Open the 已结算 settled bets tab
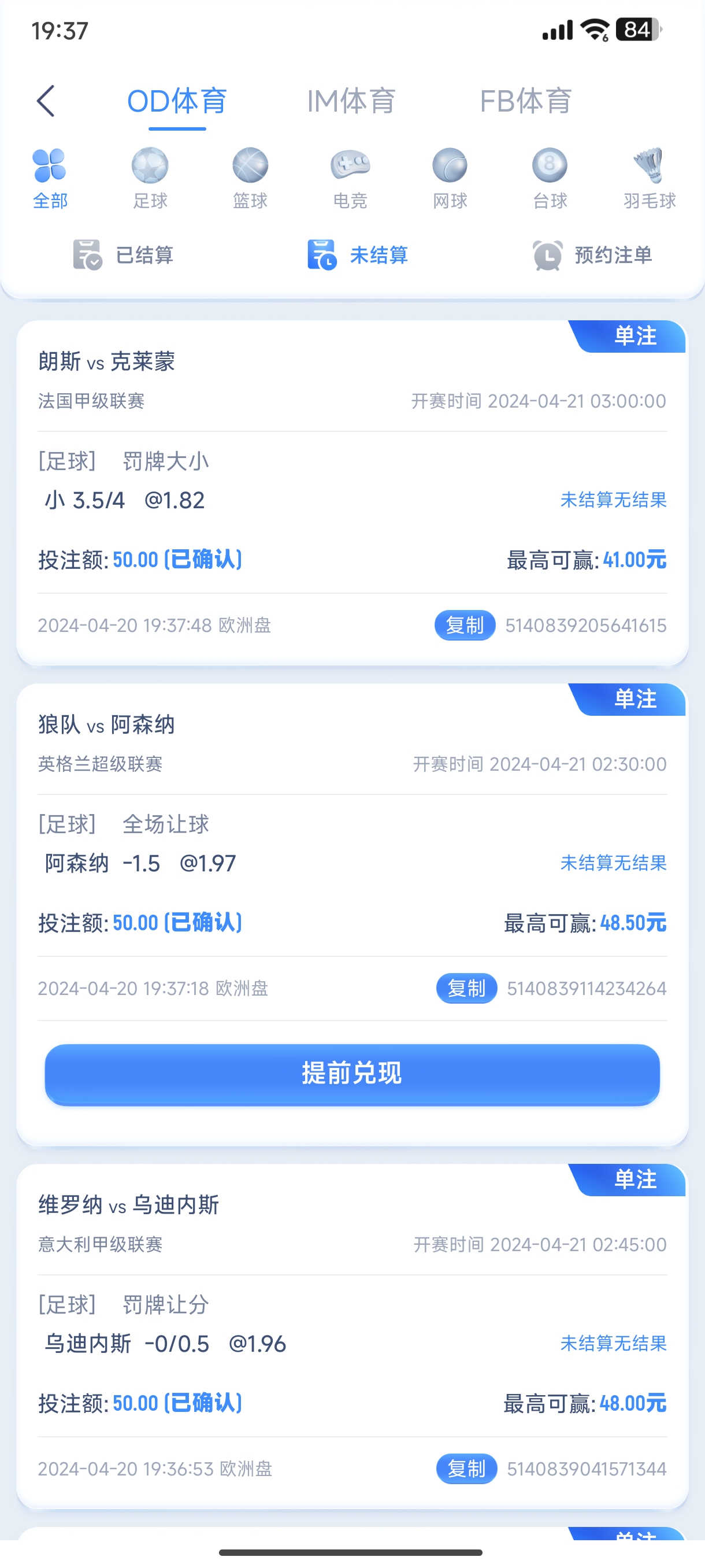This screenshot has width=705, height=1568. (124, 255)
